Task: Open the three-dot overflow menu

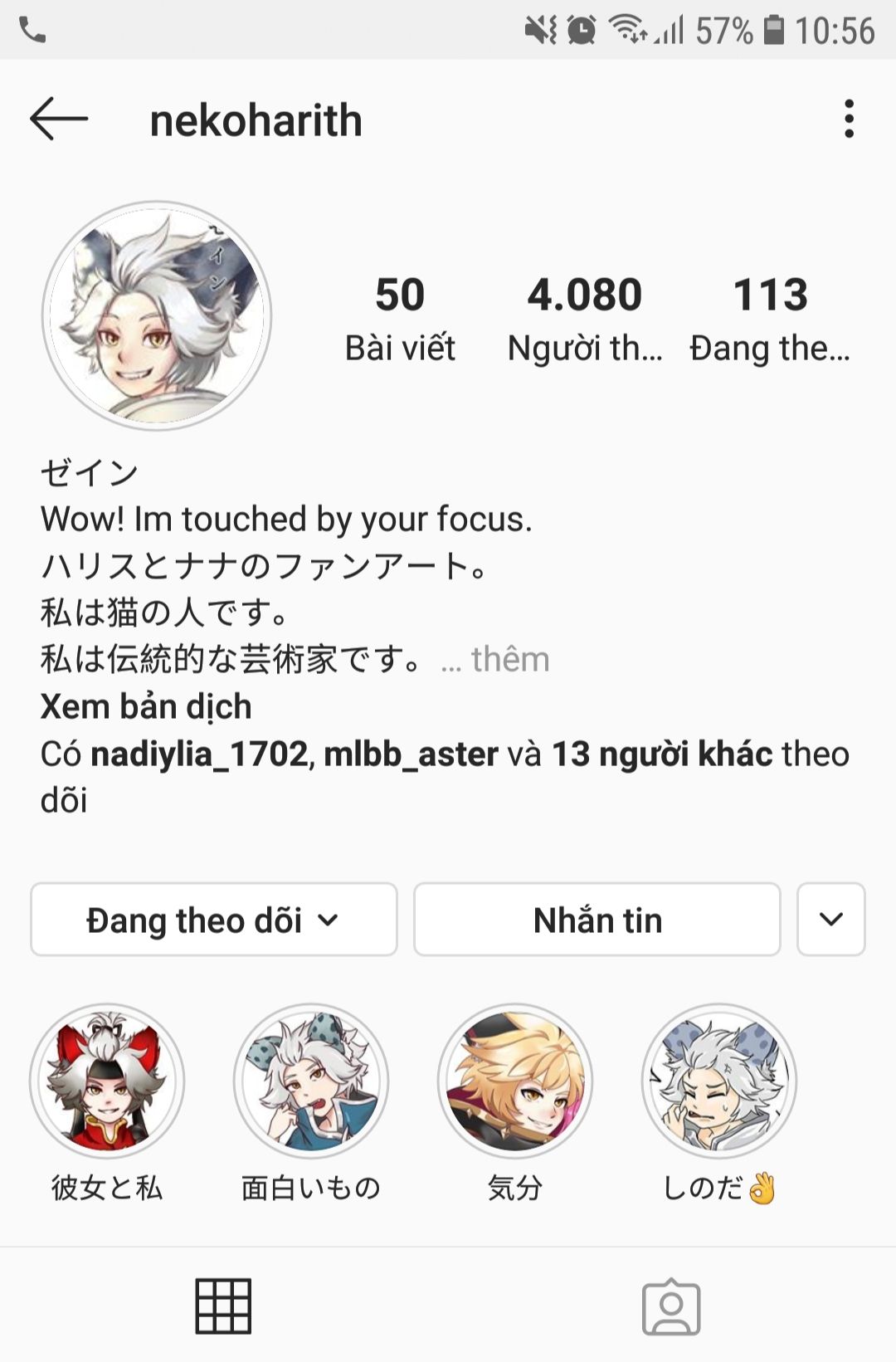Action: pos(848,120)
